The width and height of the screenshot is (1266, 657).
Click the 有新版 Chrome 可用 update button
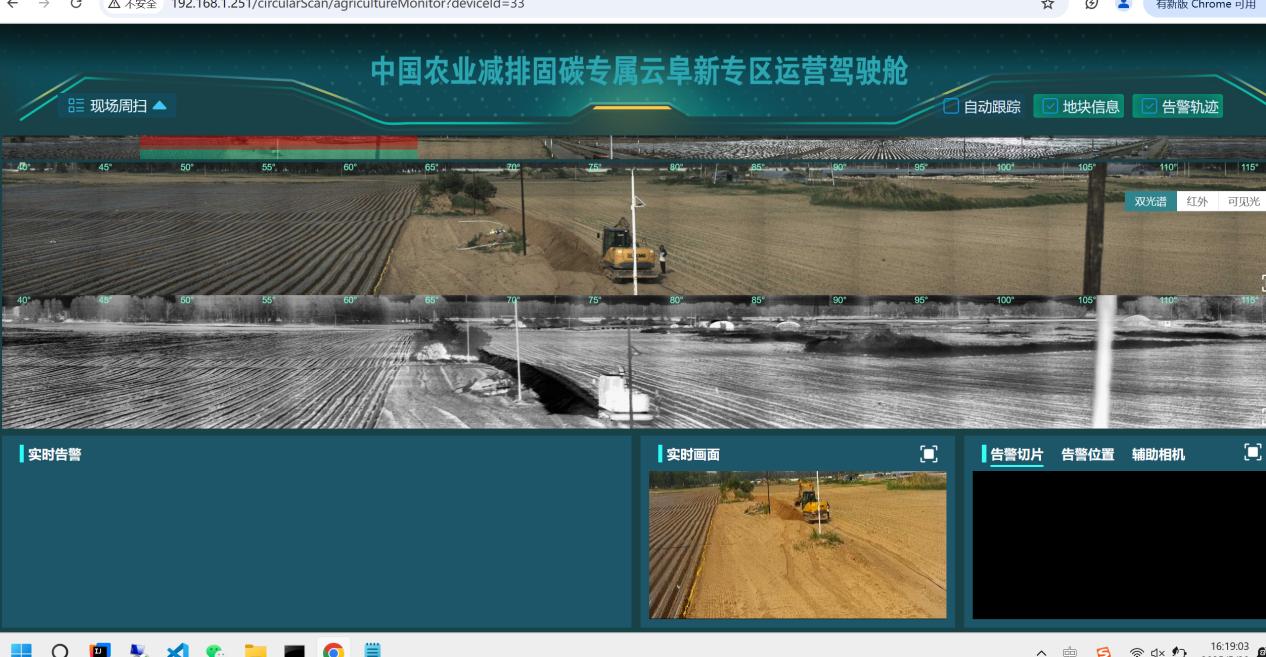[1204, 5]
